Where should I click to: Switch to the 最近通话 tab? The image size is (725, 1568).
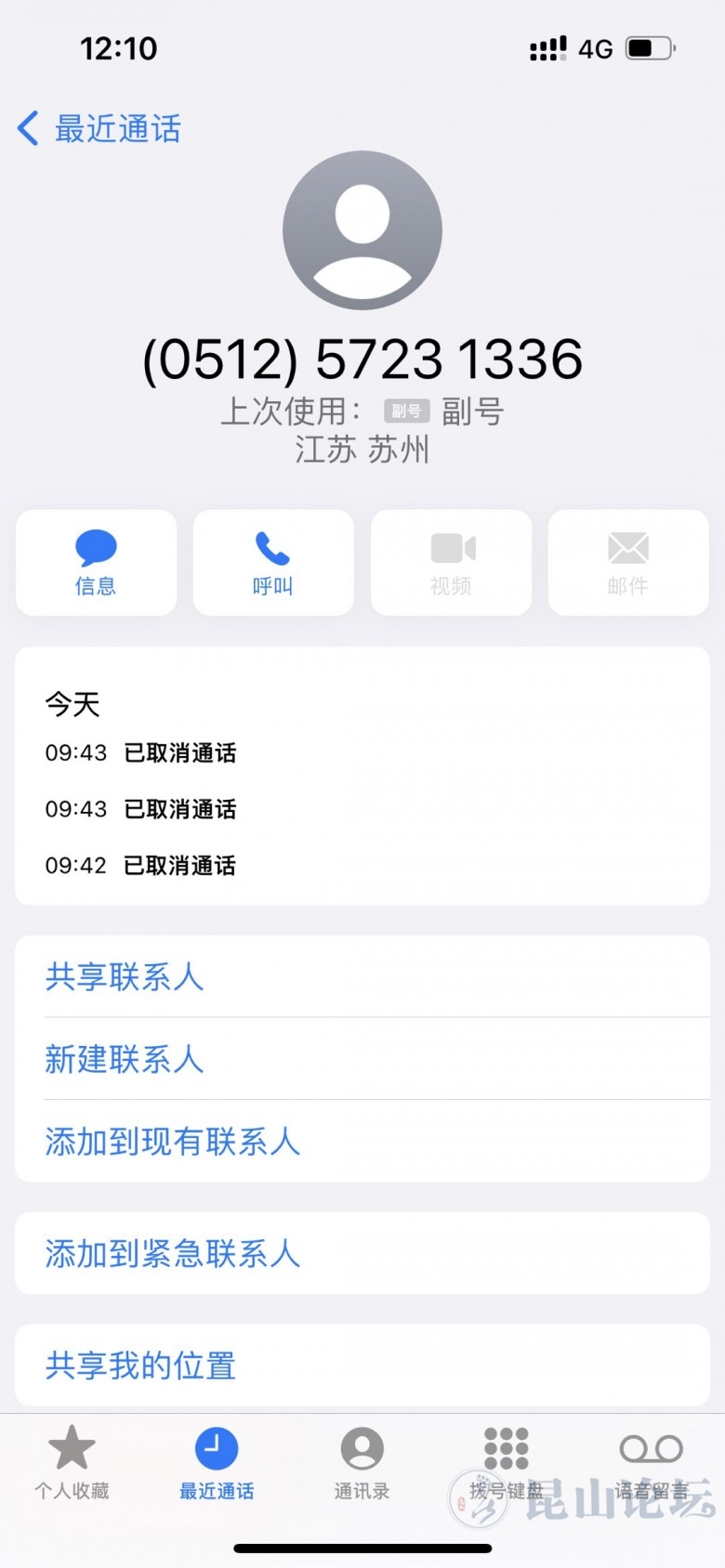point(217,1463)
